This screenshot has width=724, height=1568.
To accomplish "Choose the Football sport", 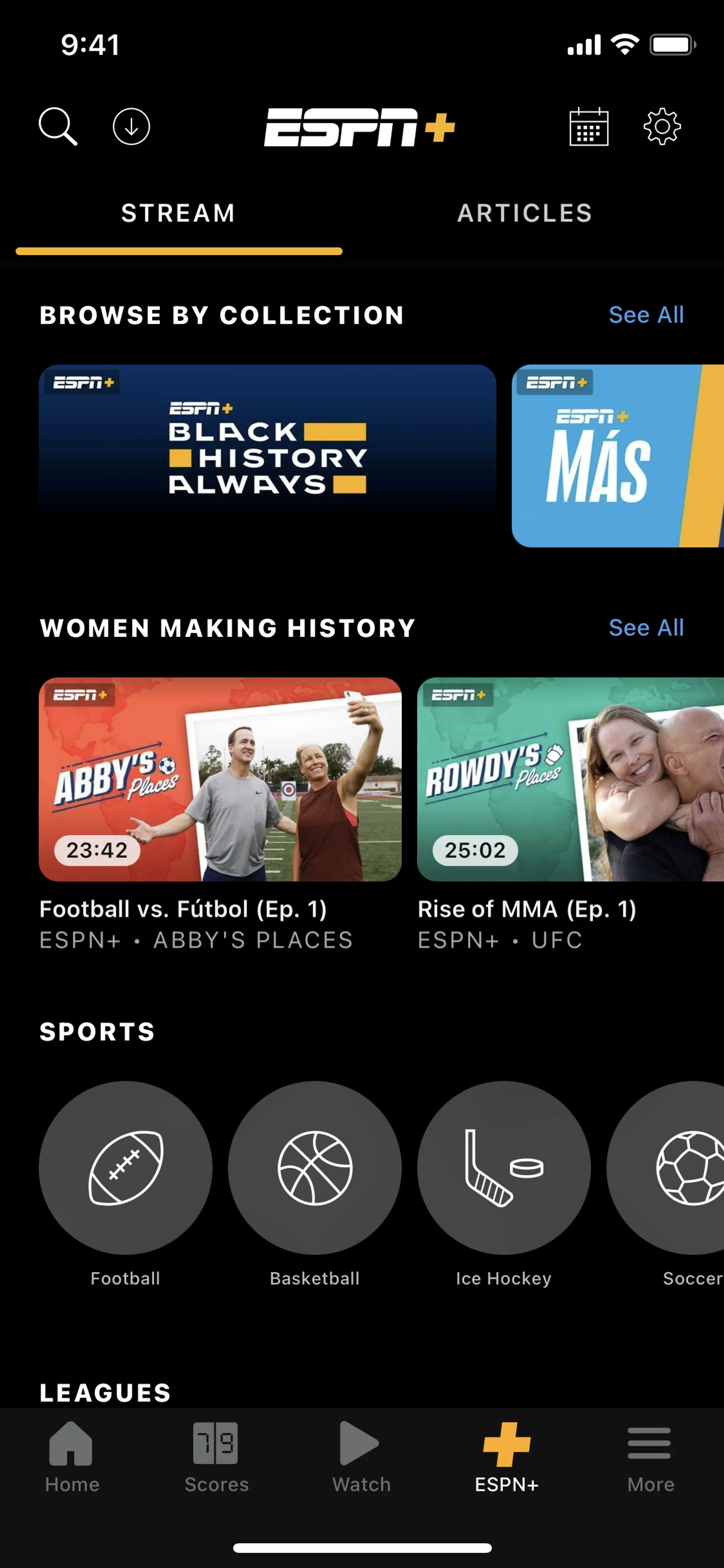I will pyautogui.click(x=125, y=1167).
